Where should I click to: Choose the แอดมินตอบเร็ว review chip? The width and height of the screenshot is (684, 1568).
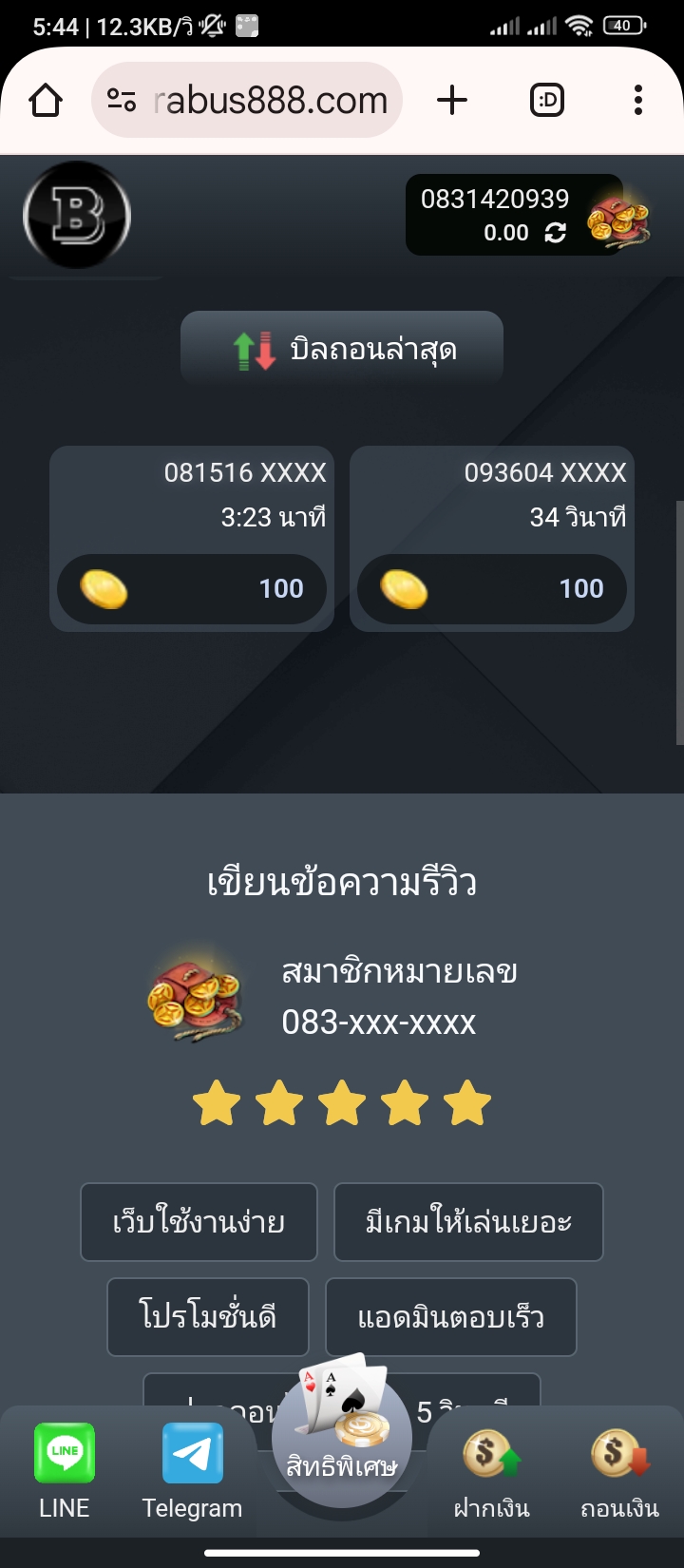pyautogui.click(x=451, y=1316)
